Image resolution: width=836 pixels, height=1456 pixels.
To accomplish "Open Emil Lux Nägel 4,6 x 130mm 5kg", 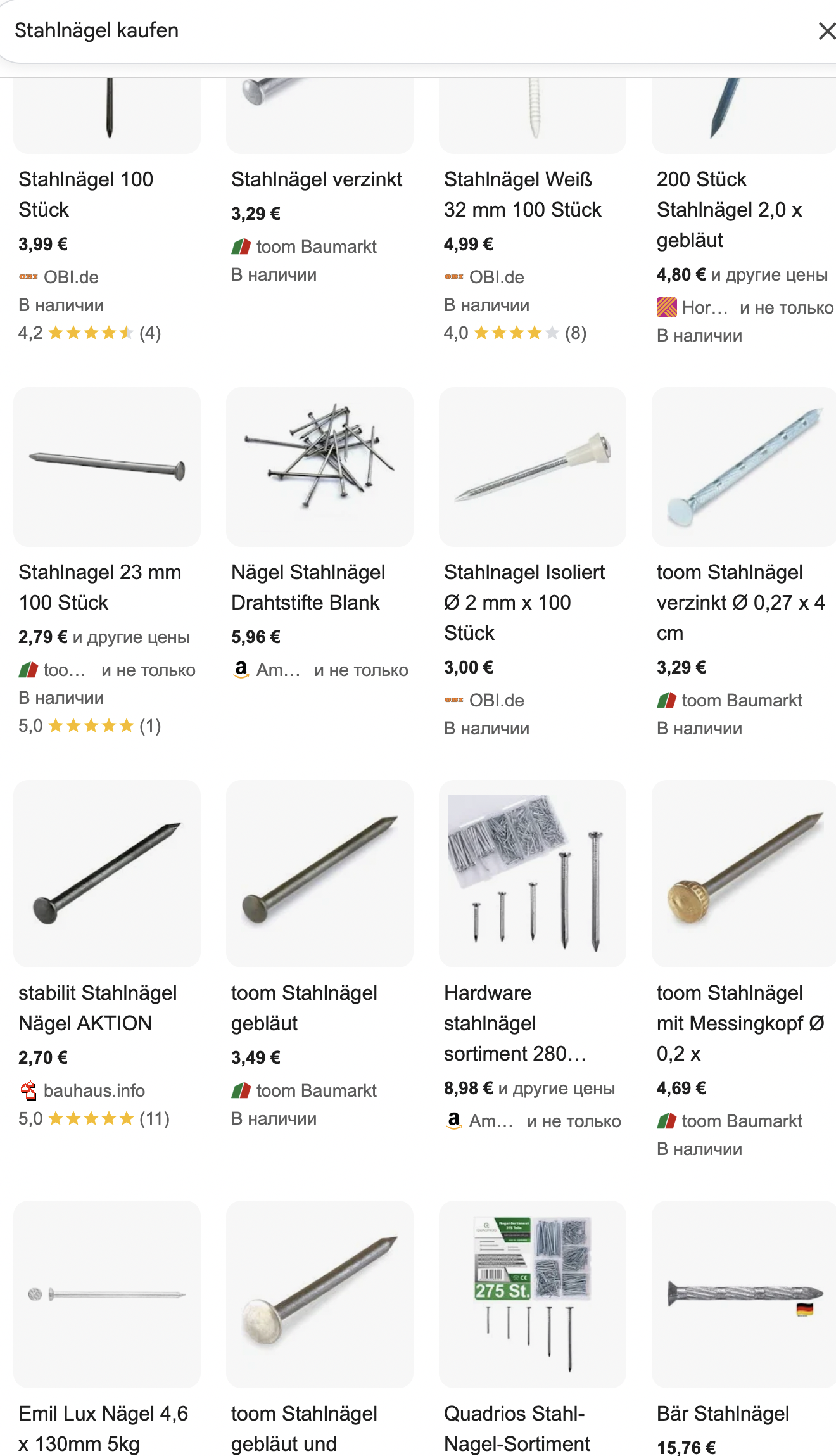I will 103,1428.
